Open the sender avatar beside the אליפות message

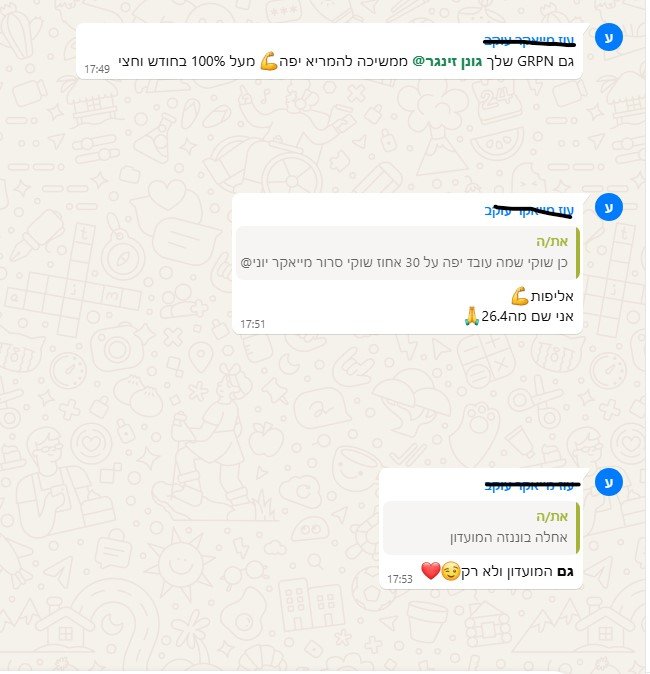click(x=609, y=207)
